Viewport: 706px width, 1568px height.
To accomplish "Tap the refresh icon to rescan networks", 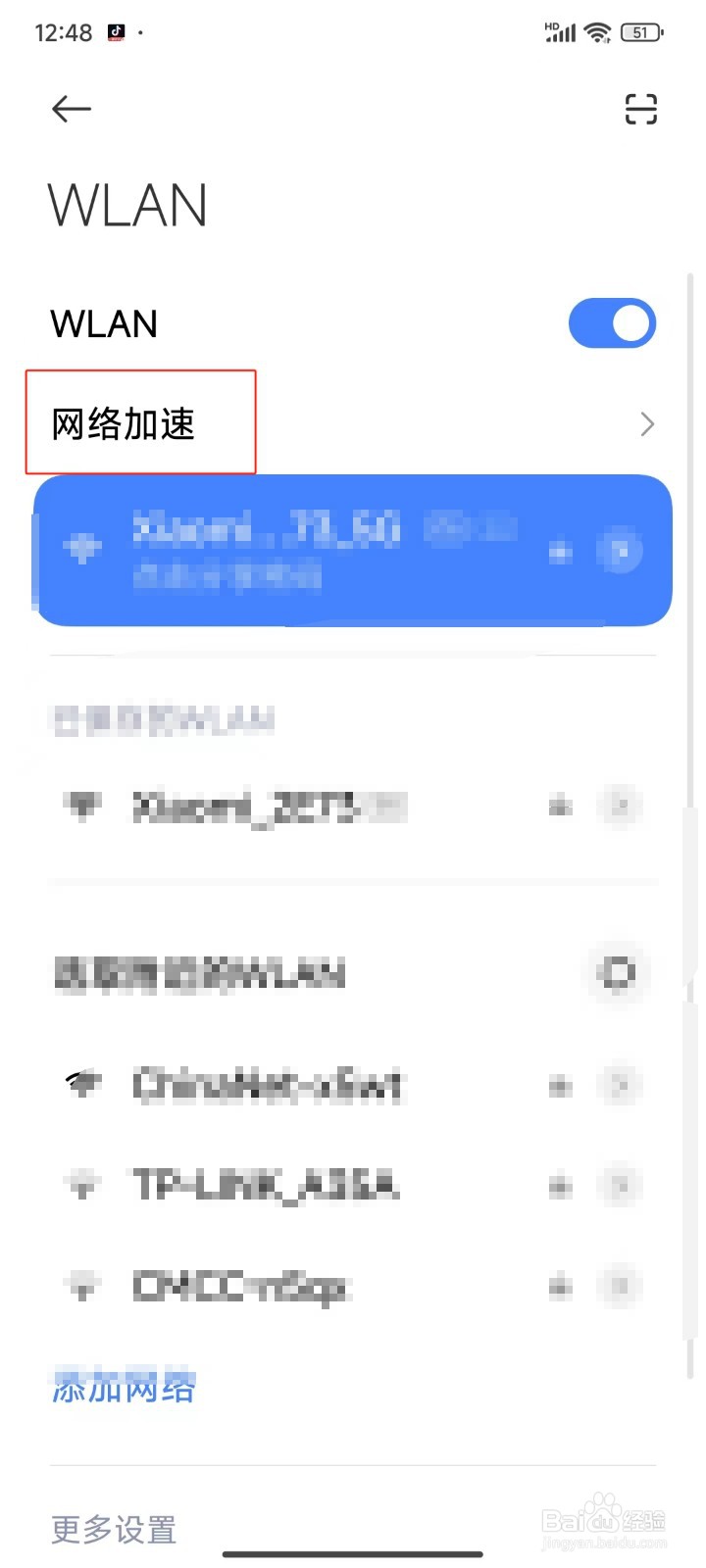I will pos(616,973).
